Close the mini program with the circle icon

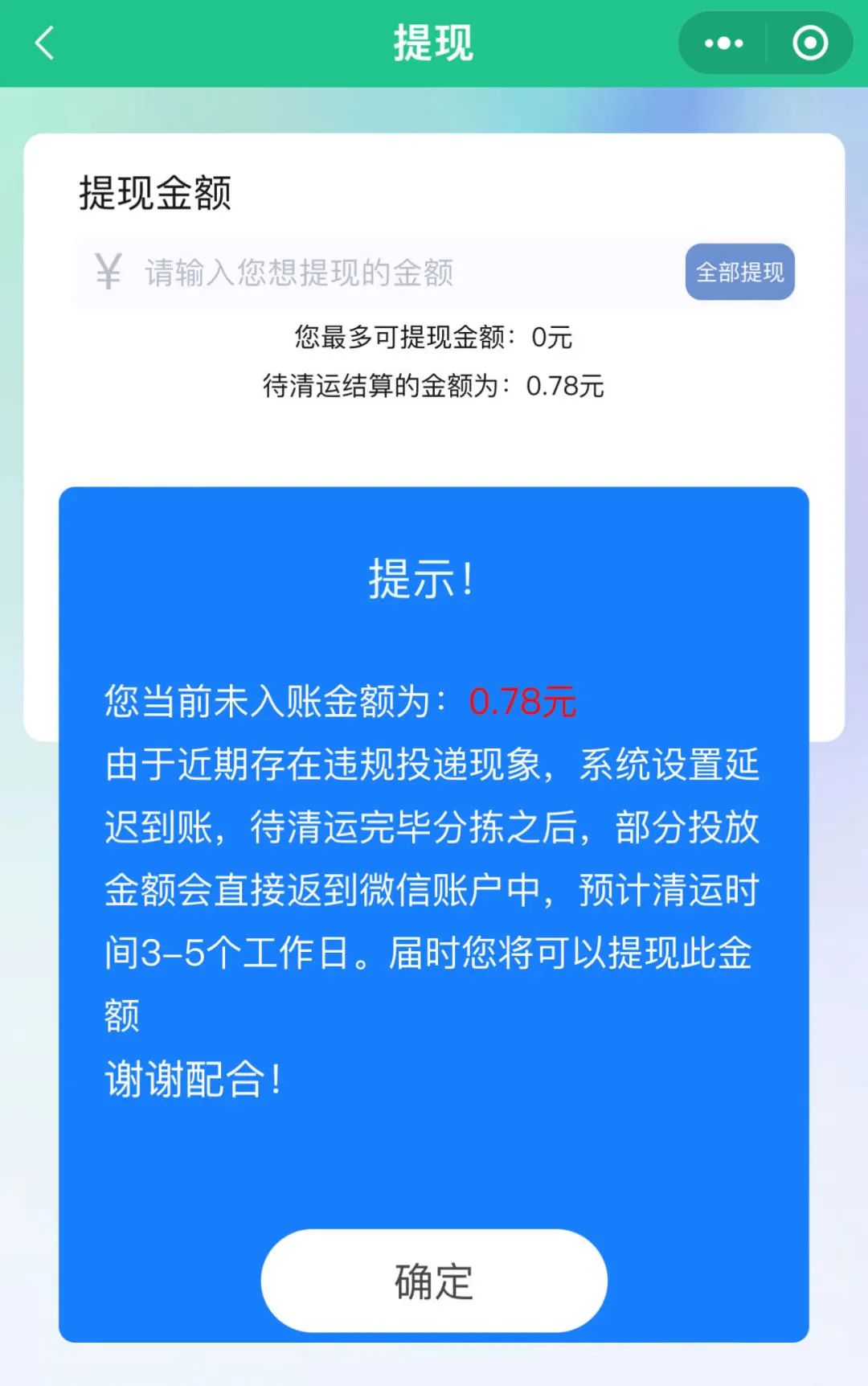point(809,43)
